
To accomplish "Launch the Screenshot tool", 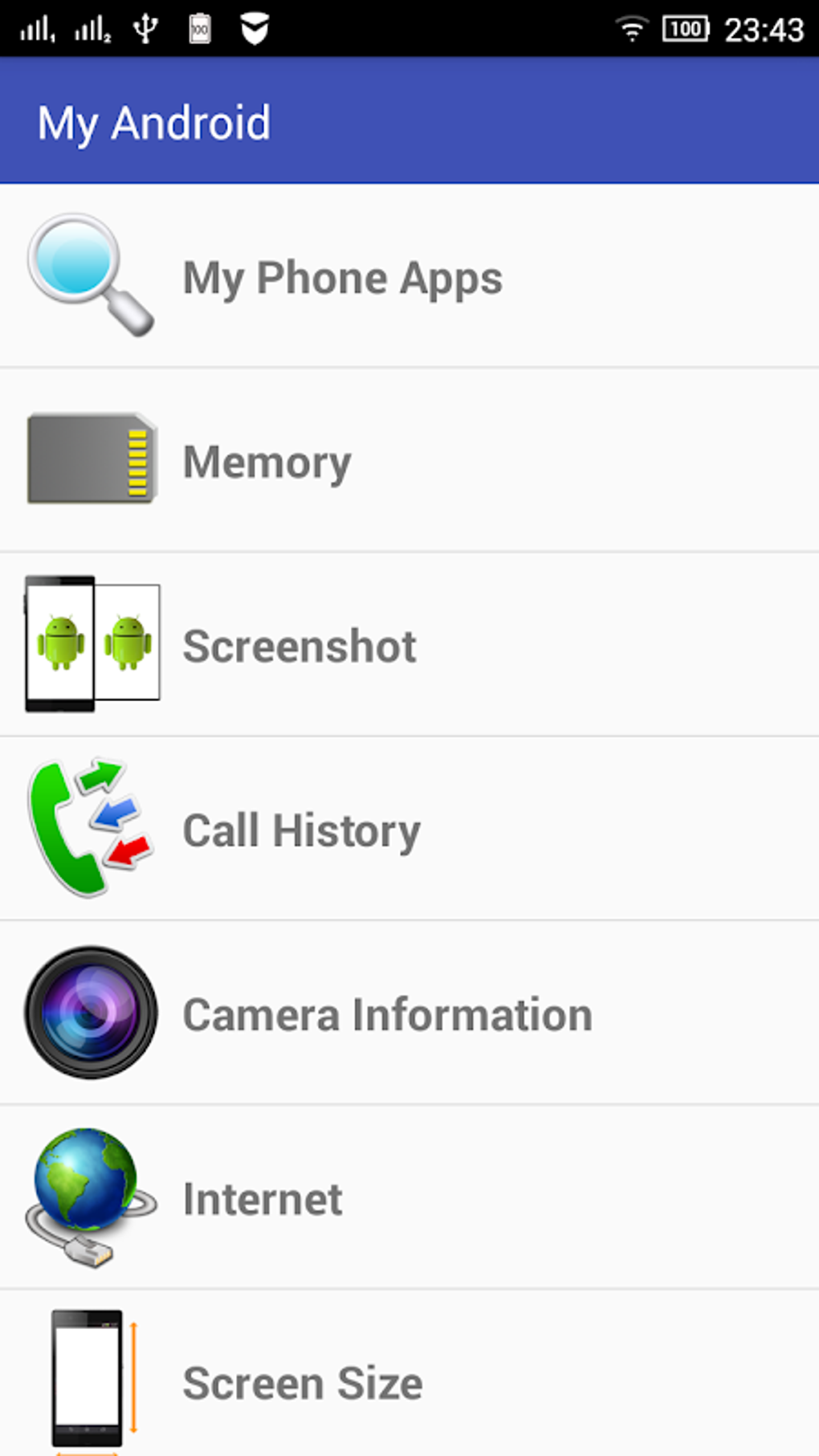I will coord(299,646).
